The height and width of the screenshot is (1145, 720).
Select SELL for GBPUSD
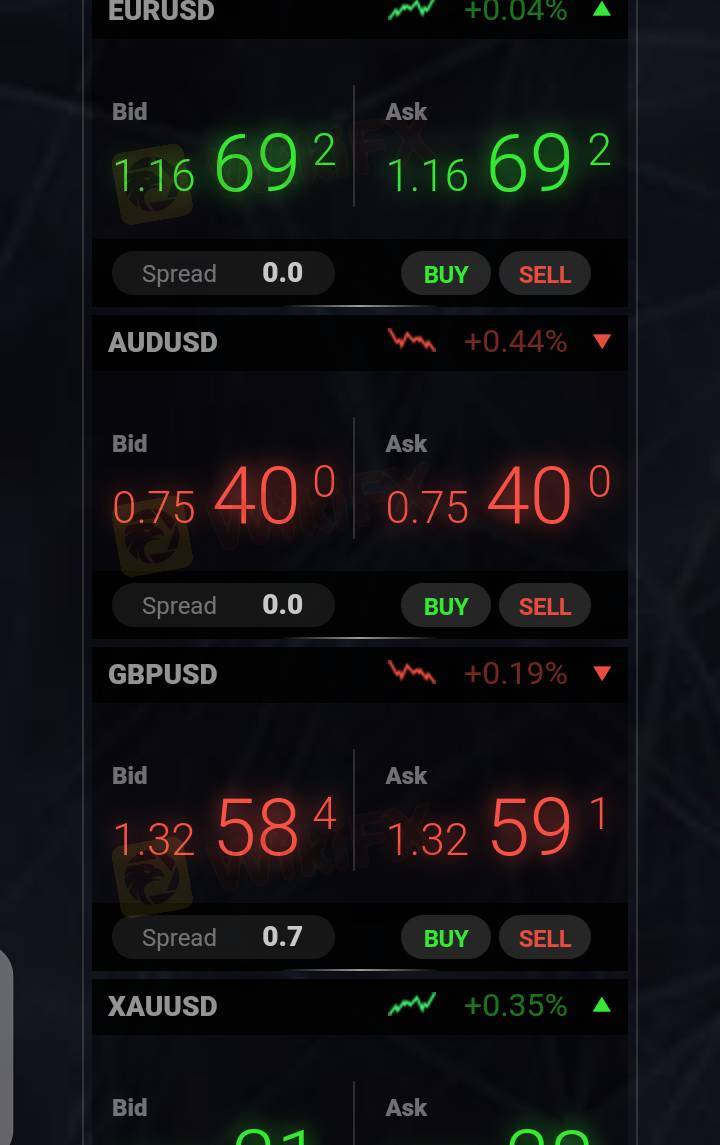point(544,938)
